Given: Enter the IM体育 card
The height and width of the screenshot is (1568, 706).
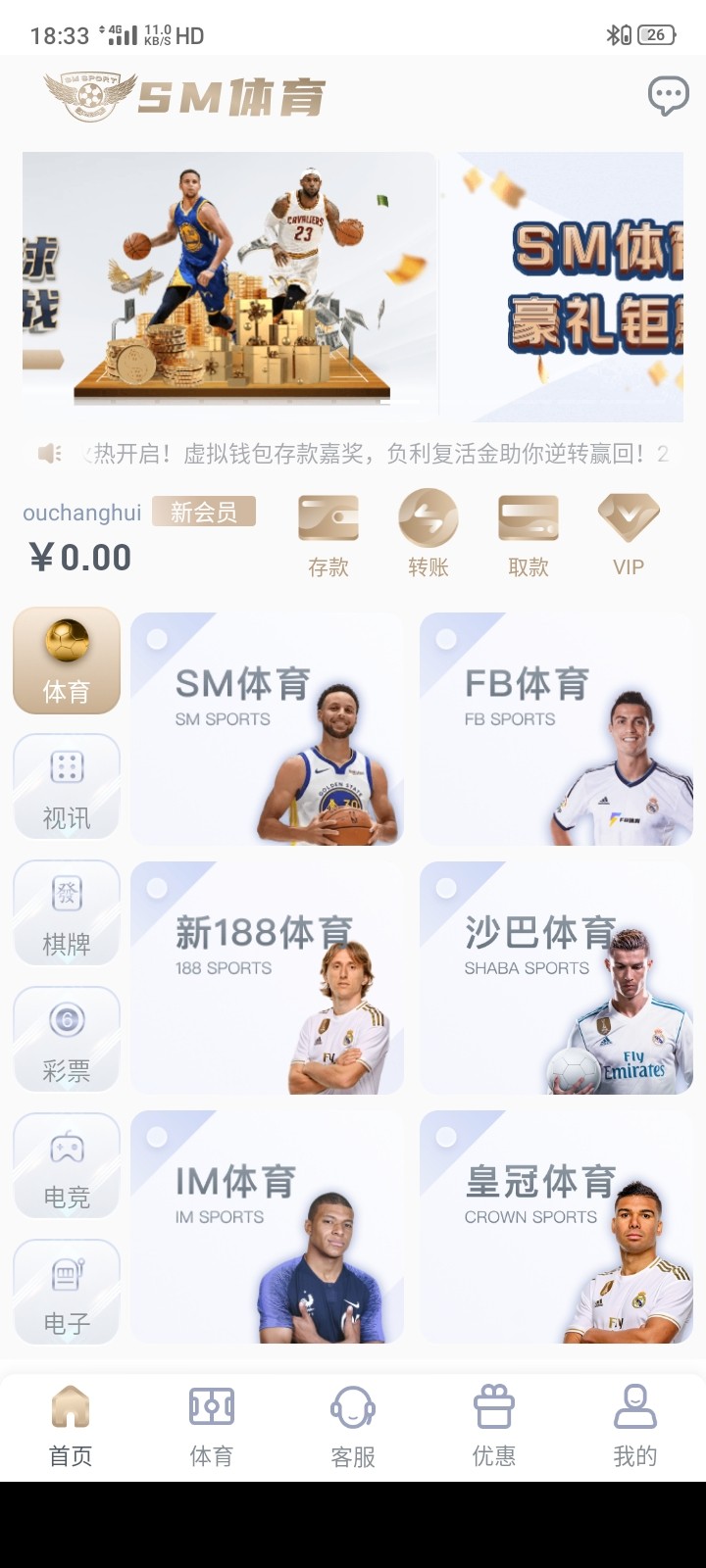Looking at the screenshot, I should click(x=267, y=1227).
